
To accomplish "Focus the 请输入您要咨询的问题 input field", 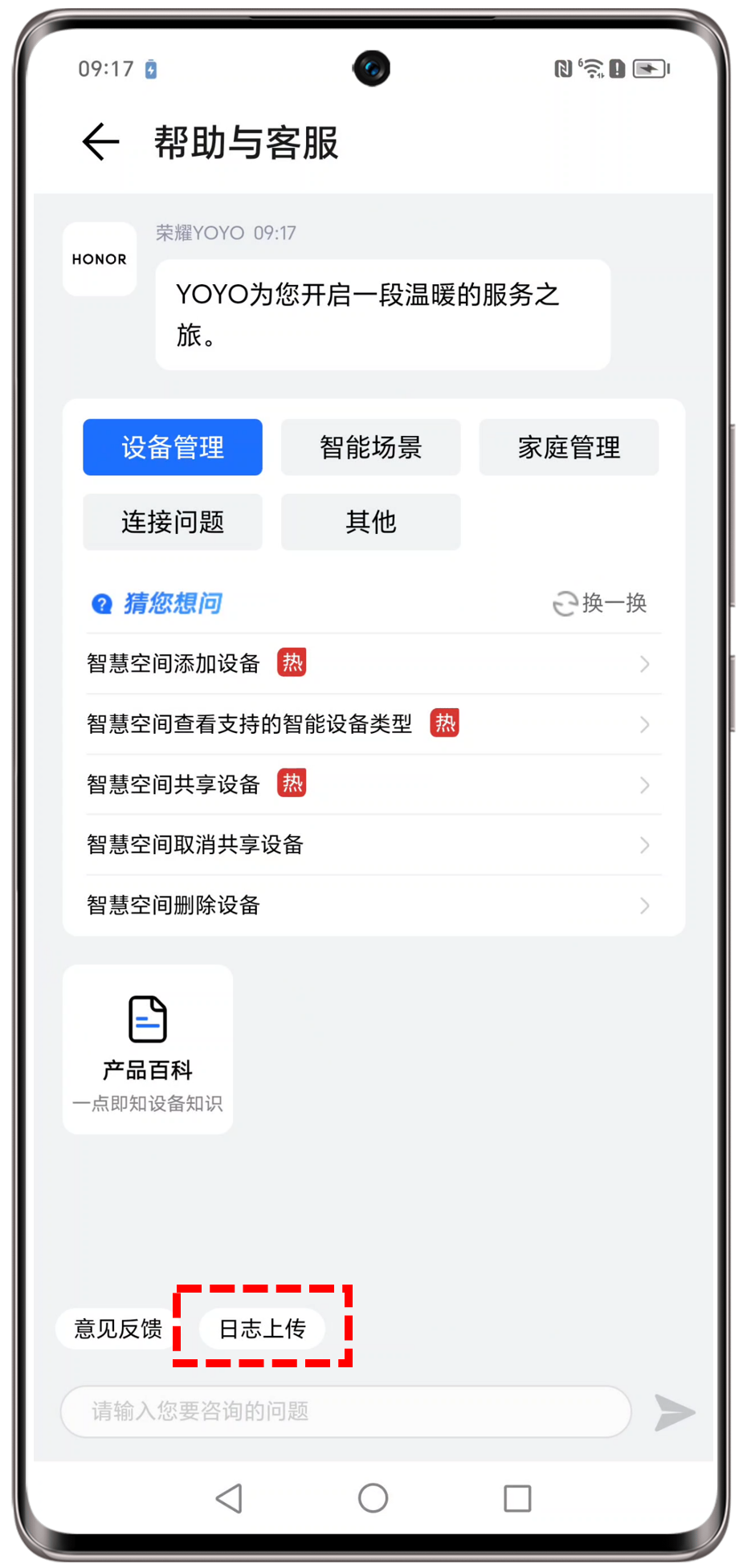I will coord(345,1411).
